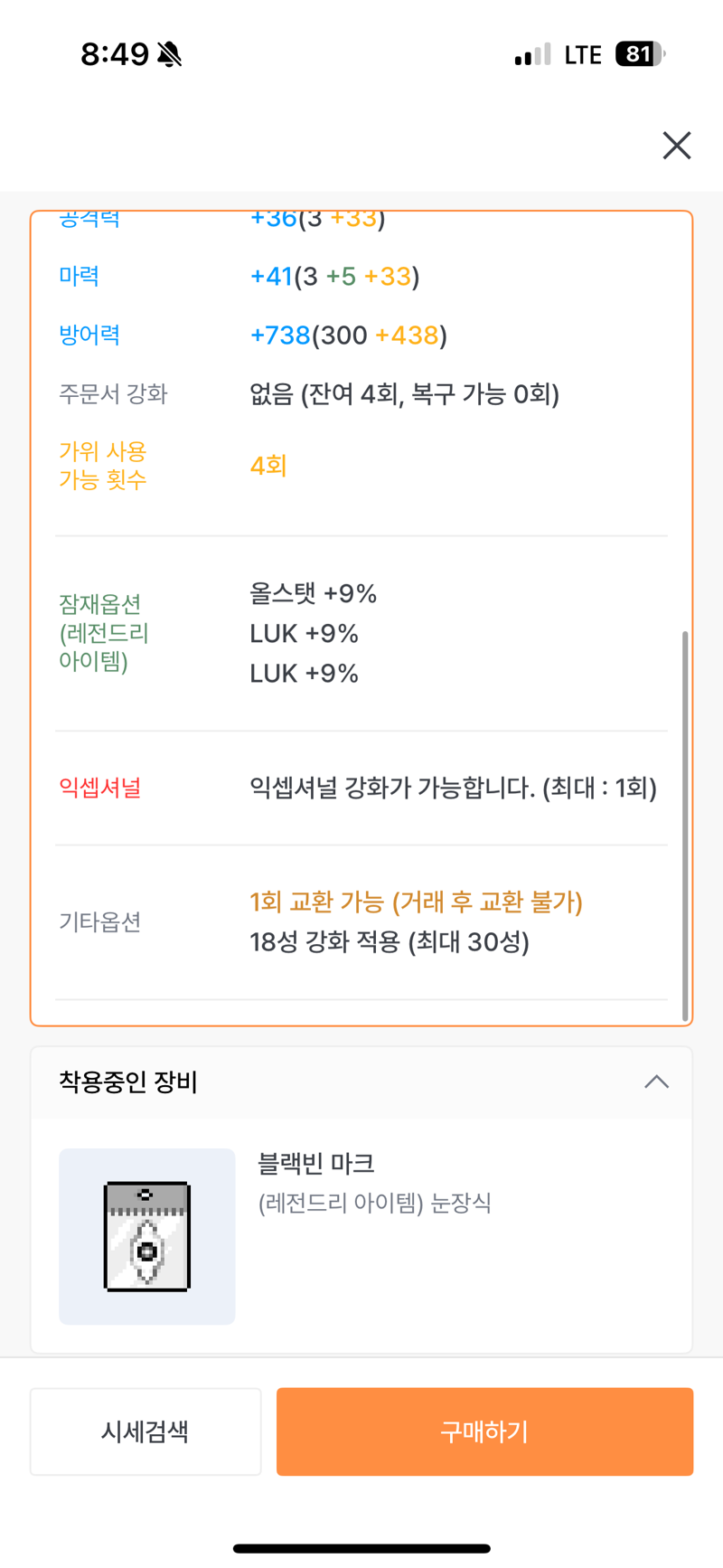The image size is (723, 1568).
Task: Close the item detail popup
Action: [x=677, y=146]
